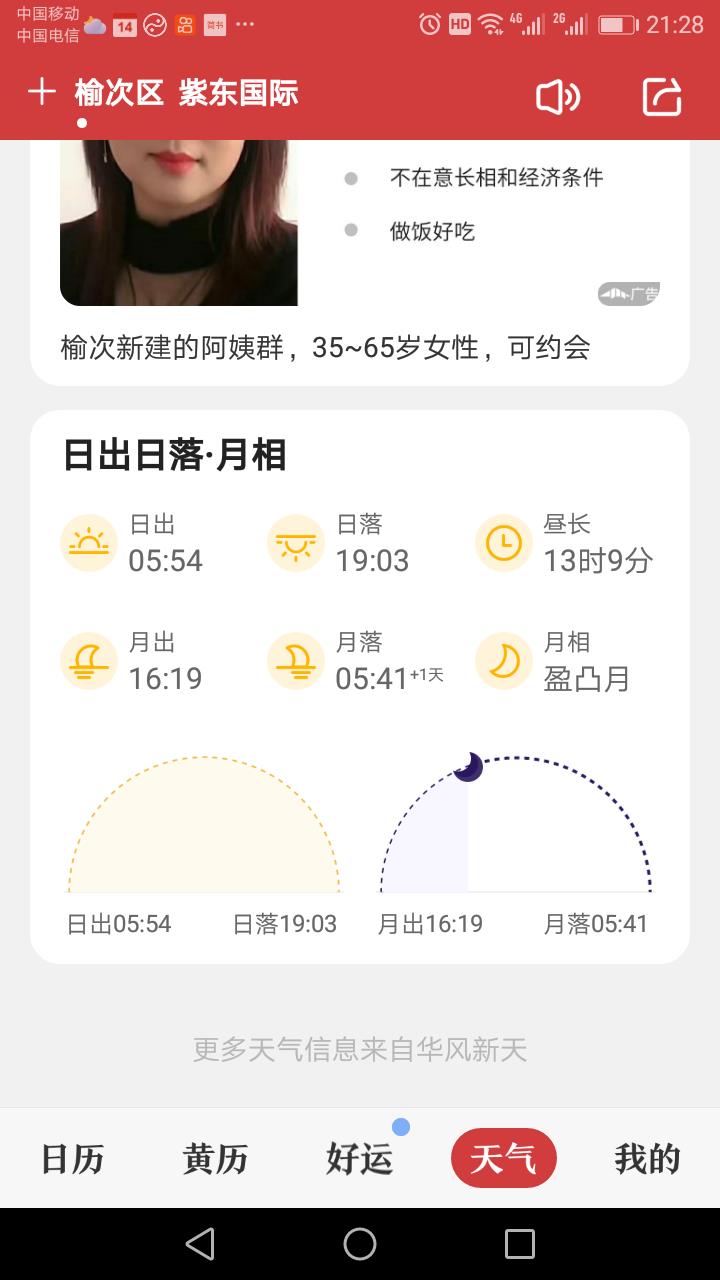The image size is (720, 1280).
Task: Tap the system back button
Action: [x=200, y=1244]
